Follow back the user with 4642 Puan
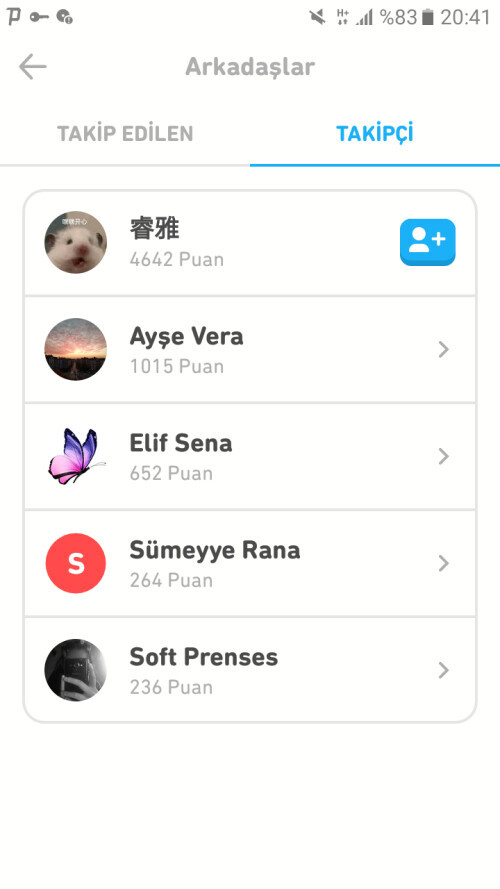Screen dimensions: 500x889 coord(427,243)
